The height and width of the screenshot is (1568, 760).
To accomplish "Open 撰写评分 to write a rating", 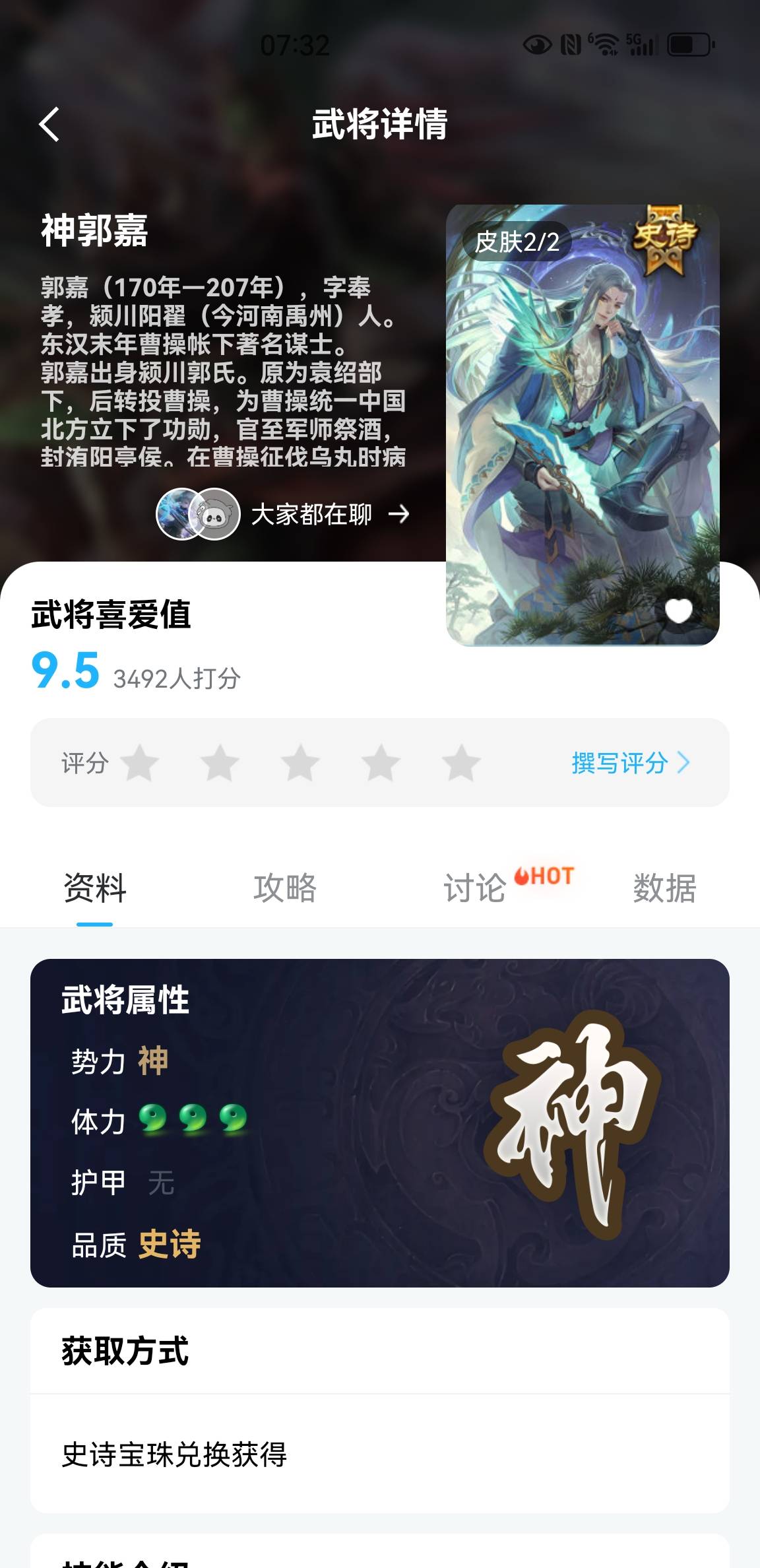I will (630, 763).
